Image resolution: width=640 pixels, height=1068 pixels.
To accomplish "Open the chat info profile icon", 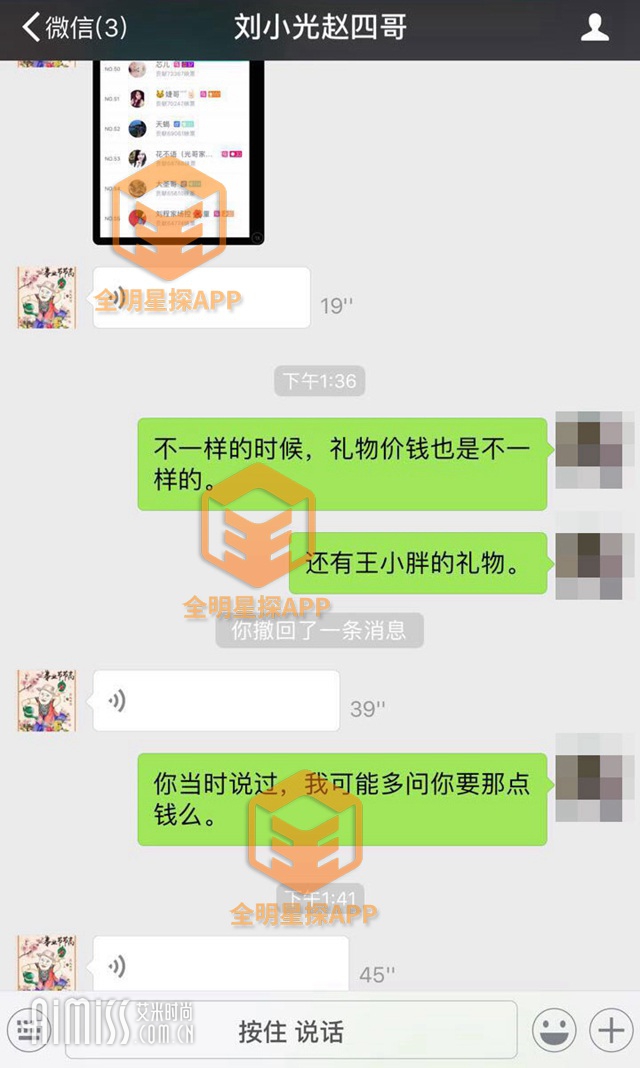I will (595, 27).
